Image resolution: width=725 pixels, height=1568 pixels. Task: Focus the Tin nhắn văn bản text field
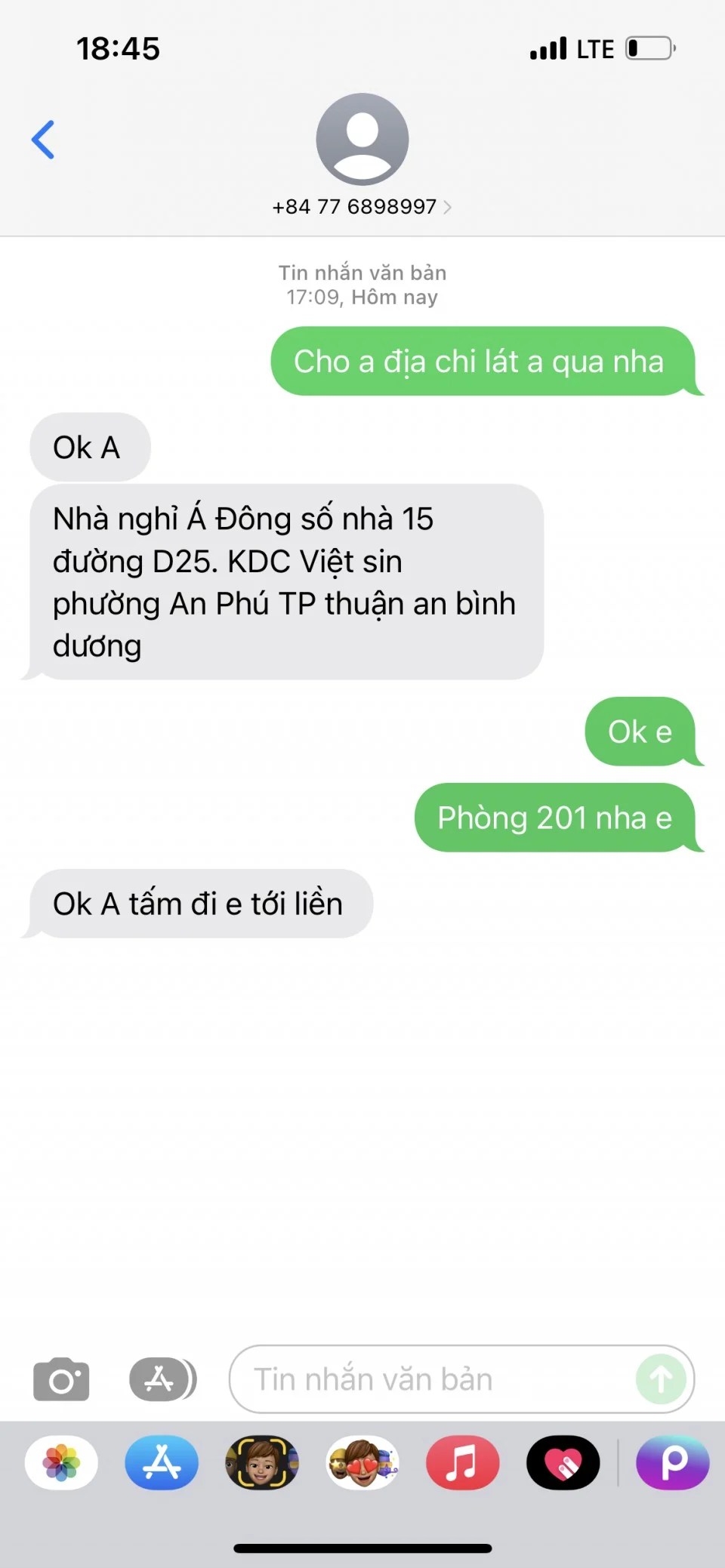click(430, 1379)
